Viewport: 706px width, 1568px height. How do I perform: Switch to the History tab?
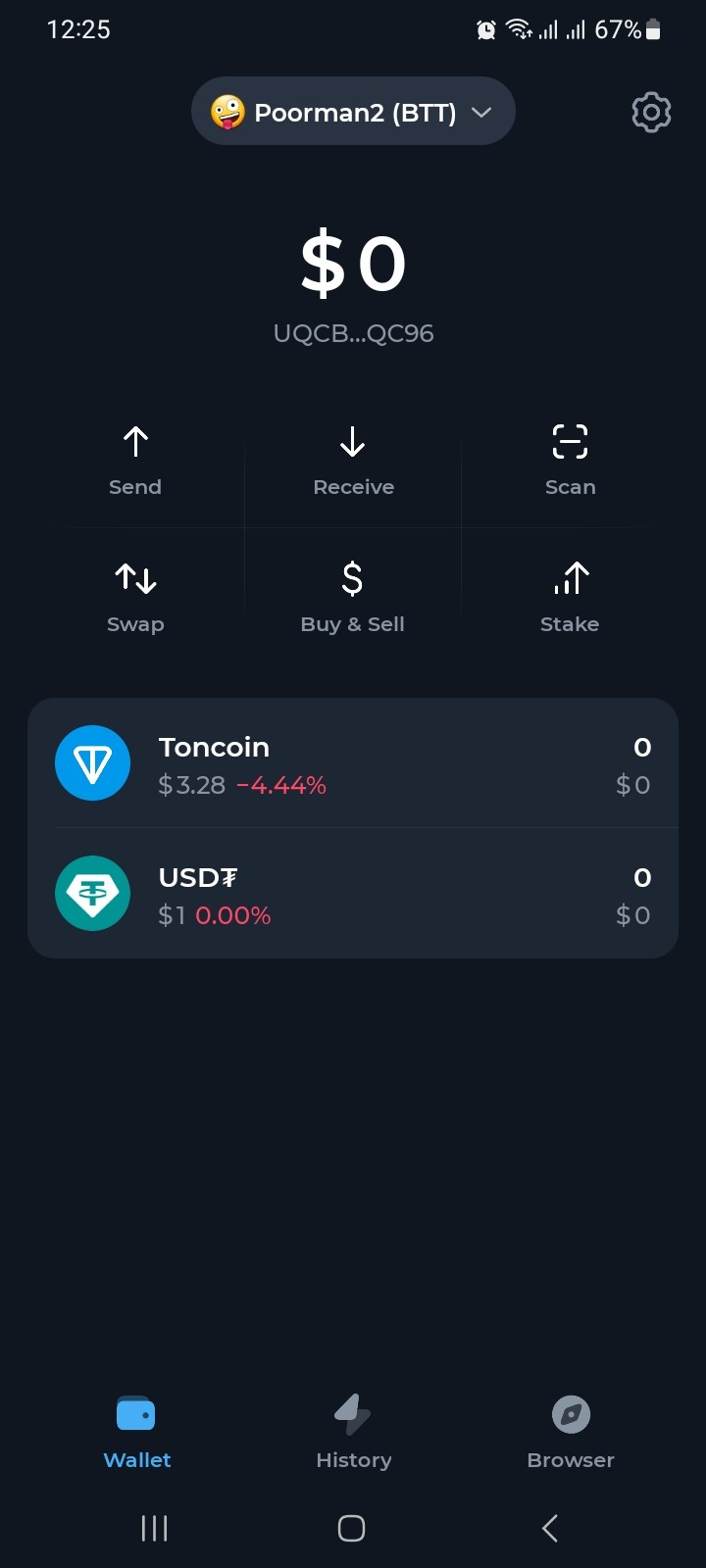(353, 1433)
